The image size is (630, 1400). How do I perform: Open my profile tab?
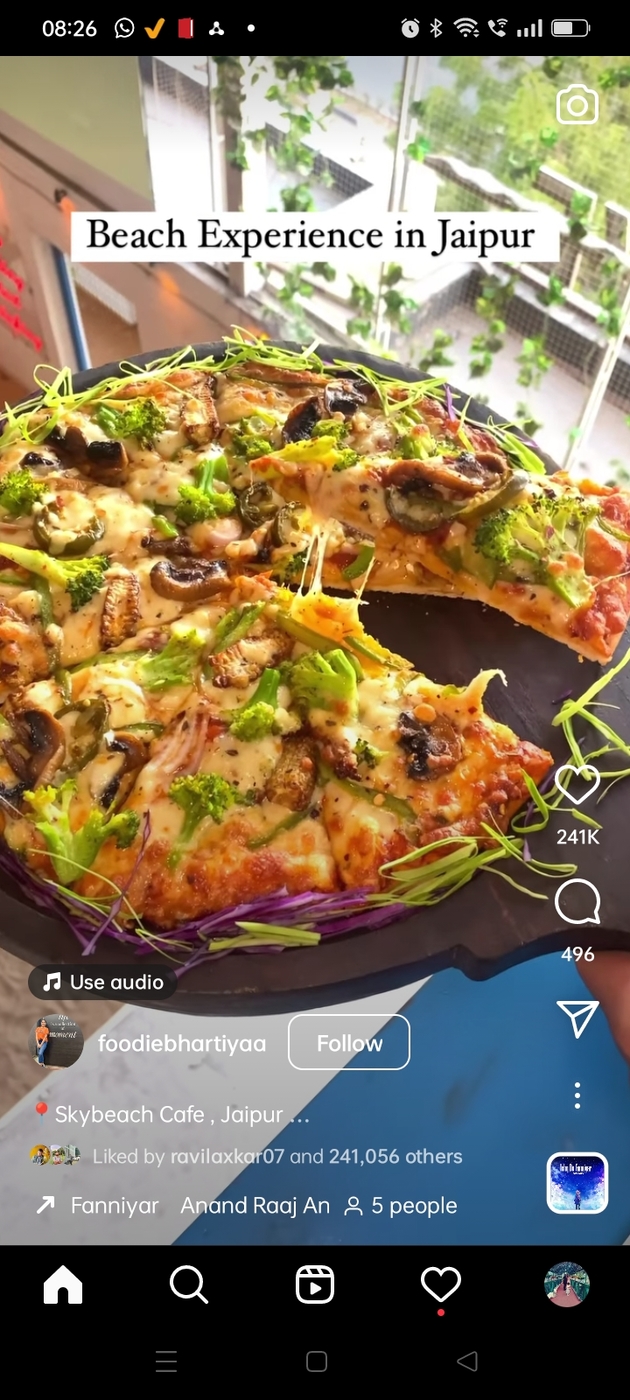click(566, 1285)
